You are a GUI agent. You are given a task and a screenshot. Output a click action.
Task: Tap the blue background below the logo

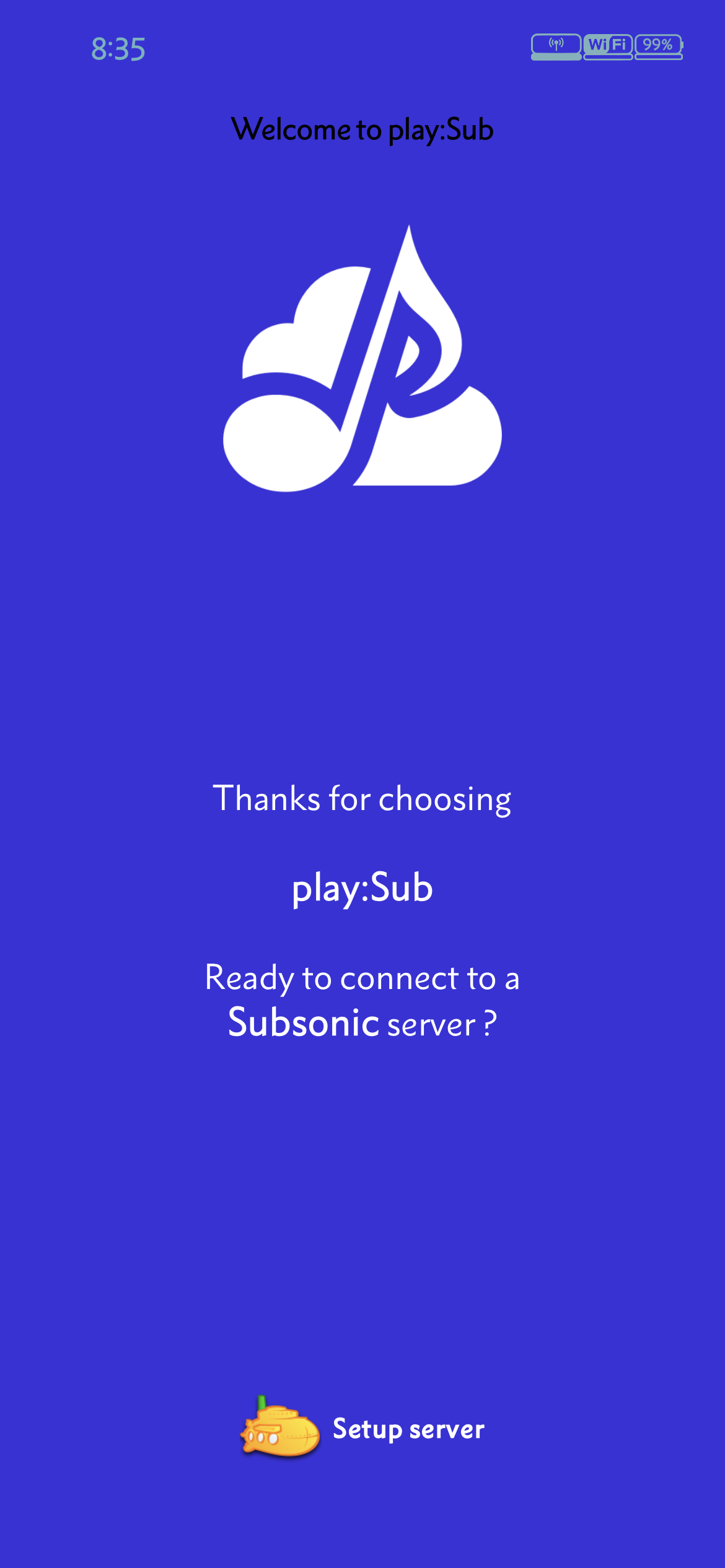[362, 619]
